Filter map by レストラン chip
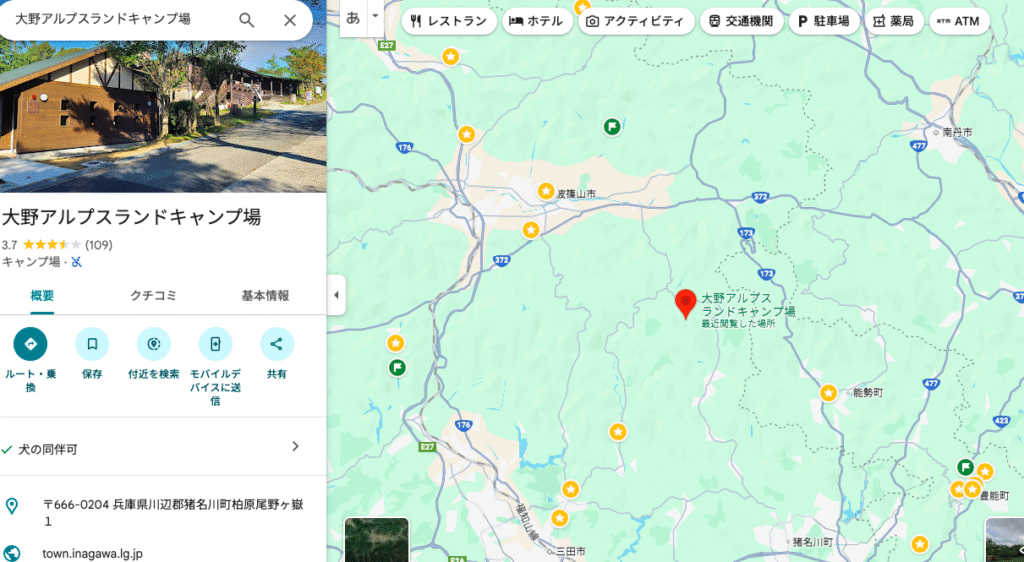 coord(449,21)
